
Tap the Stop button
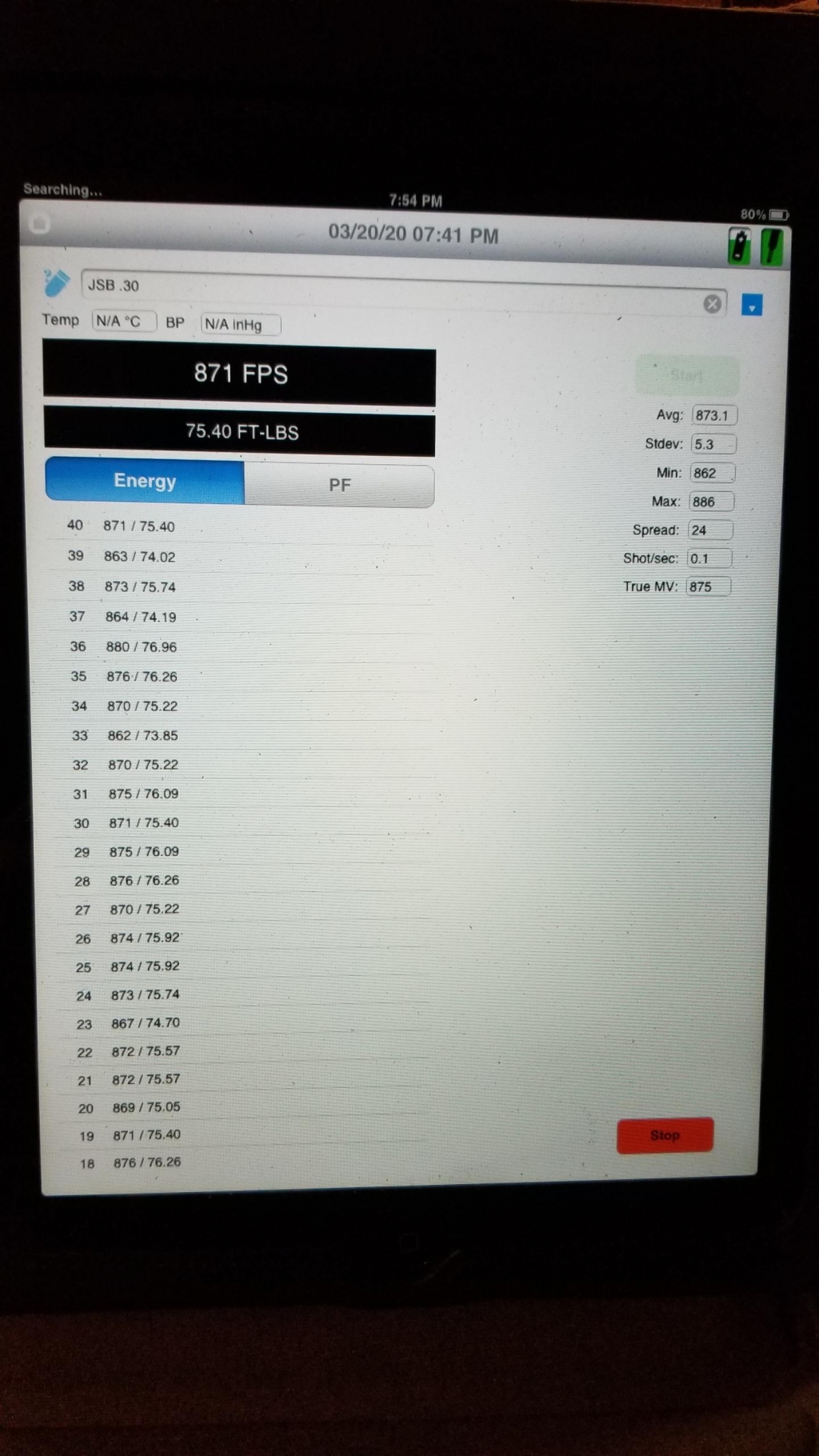coord(665,1135)
